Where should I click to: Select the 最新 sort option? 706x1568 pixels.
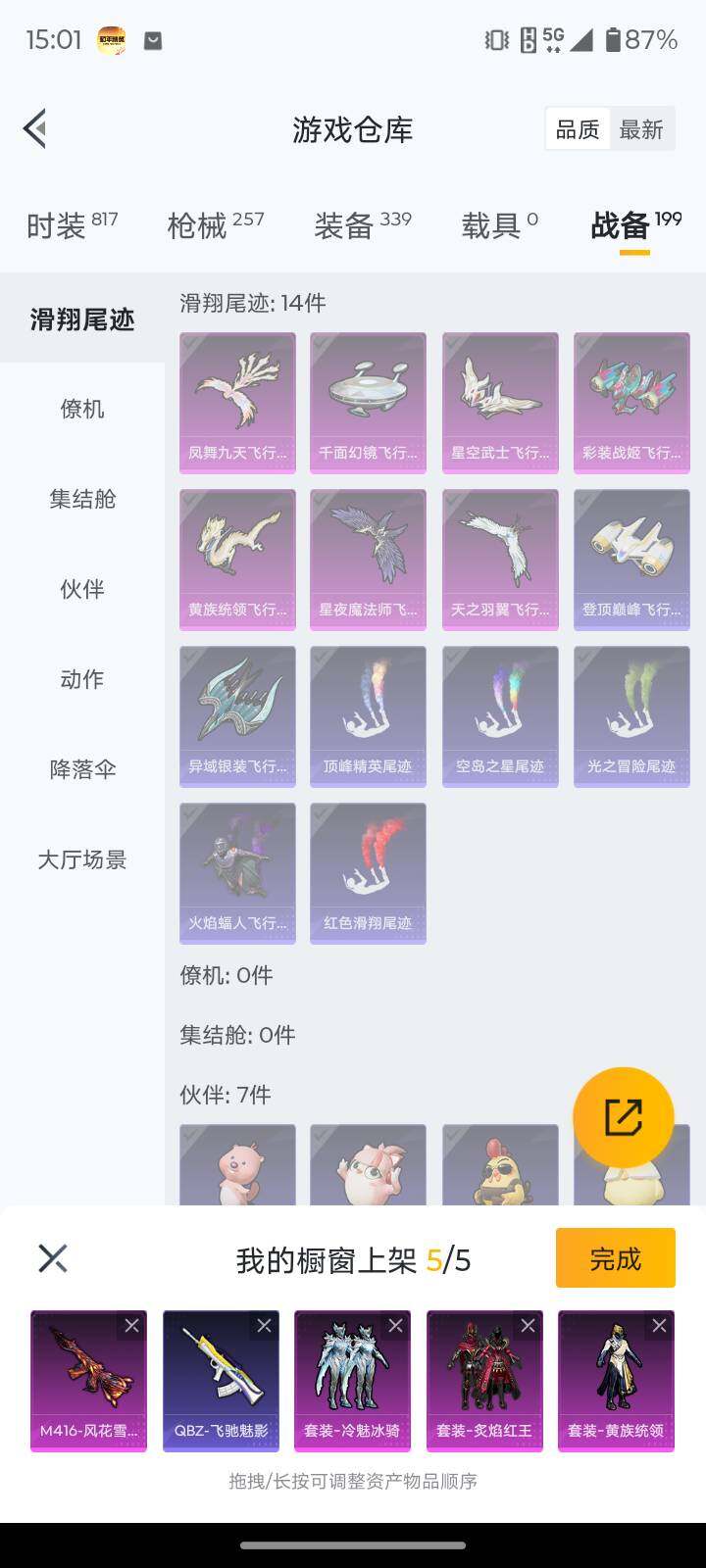point(642,128)
